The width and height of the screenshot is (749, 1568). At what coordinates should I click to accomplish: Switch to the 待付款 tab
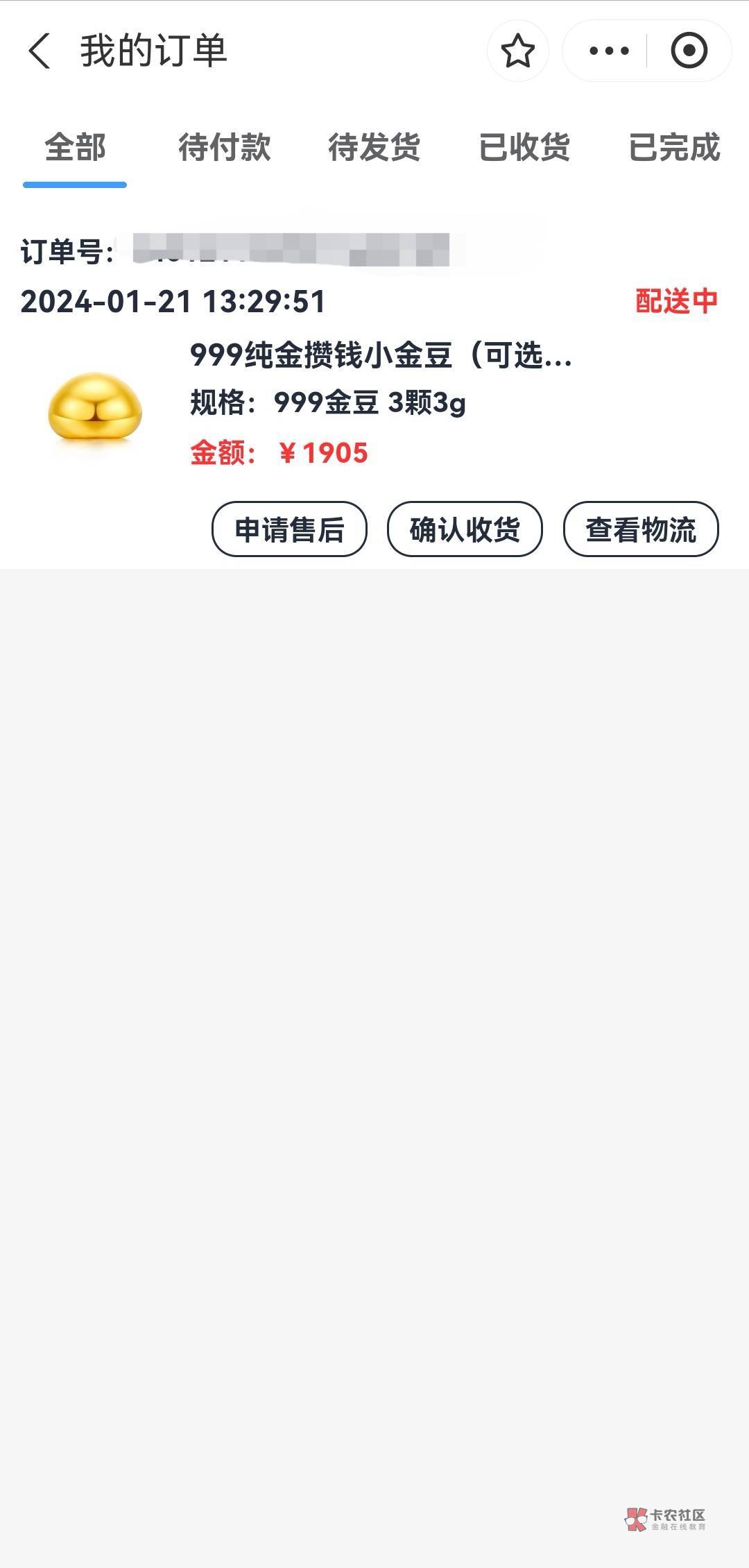tap(224, 148)
